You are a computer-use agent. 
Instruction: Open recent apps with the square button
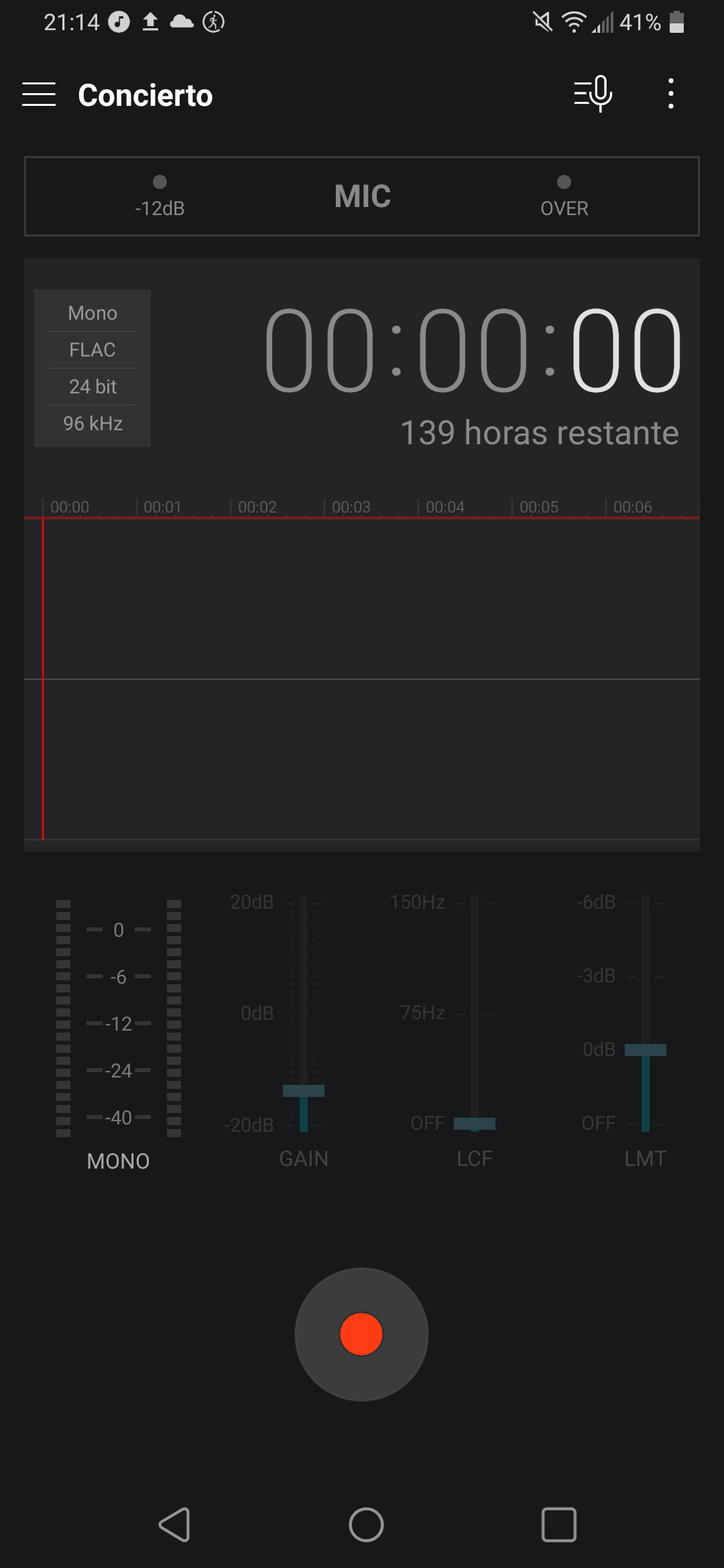tap(558, 1525)
